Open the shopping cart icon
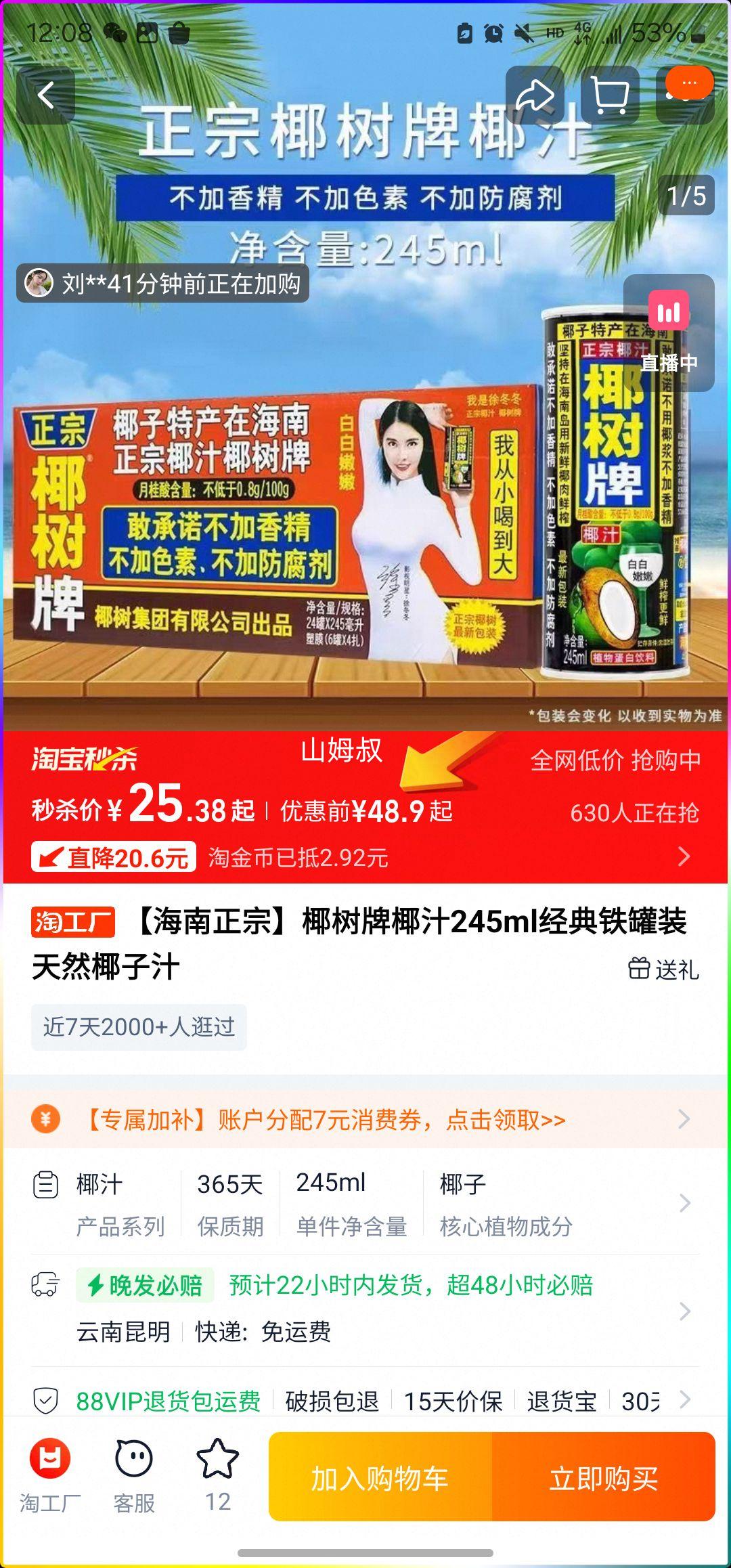The width and height of the screenshot is (731, 1568). click(x=610, y=95)
